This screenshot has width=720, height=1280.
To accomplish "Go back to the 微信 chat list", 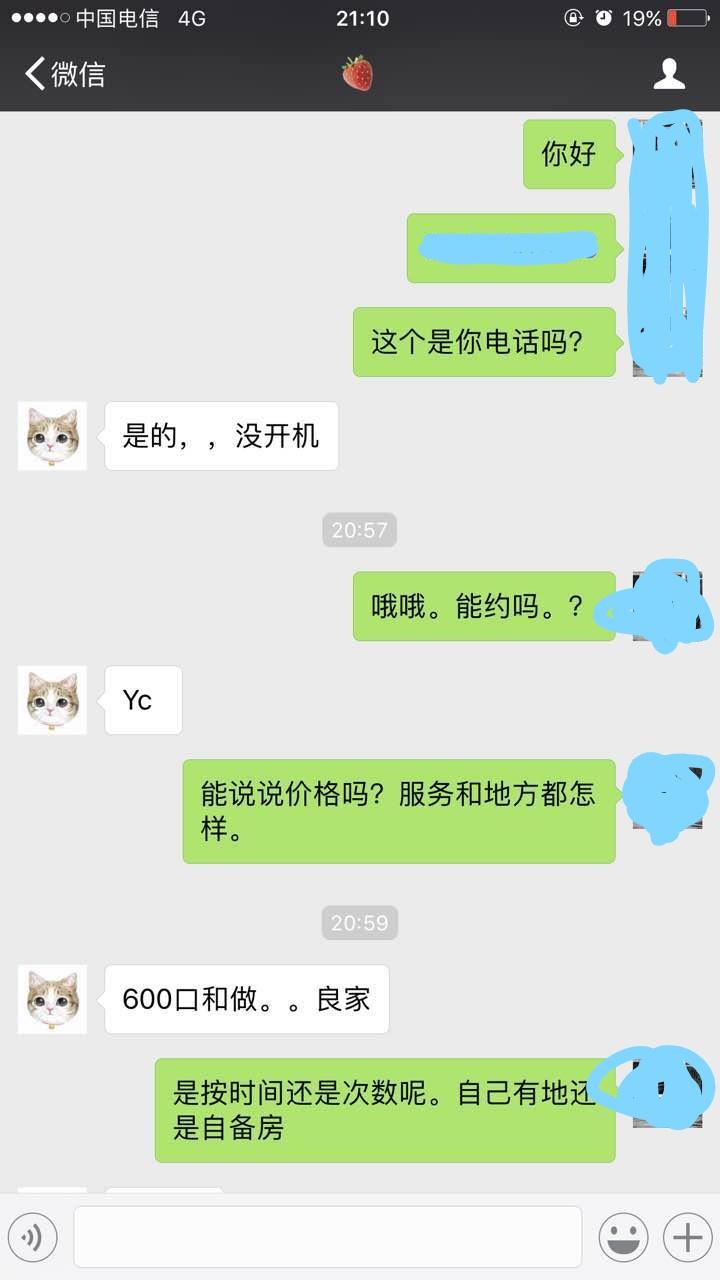I will 64,74.
